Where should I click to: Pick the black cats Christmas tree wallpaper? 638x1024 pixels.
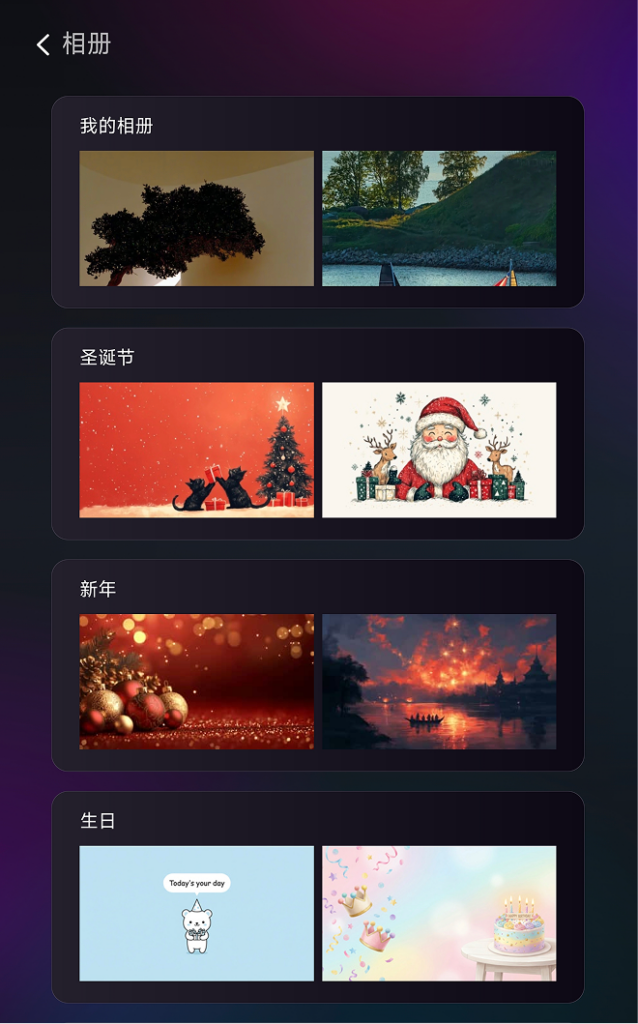pyautogui.click(x=196, y=450)
